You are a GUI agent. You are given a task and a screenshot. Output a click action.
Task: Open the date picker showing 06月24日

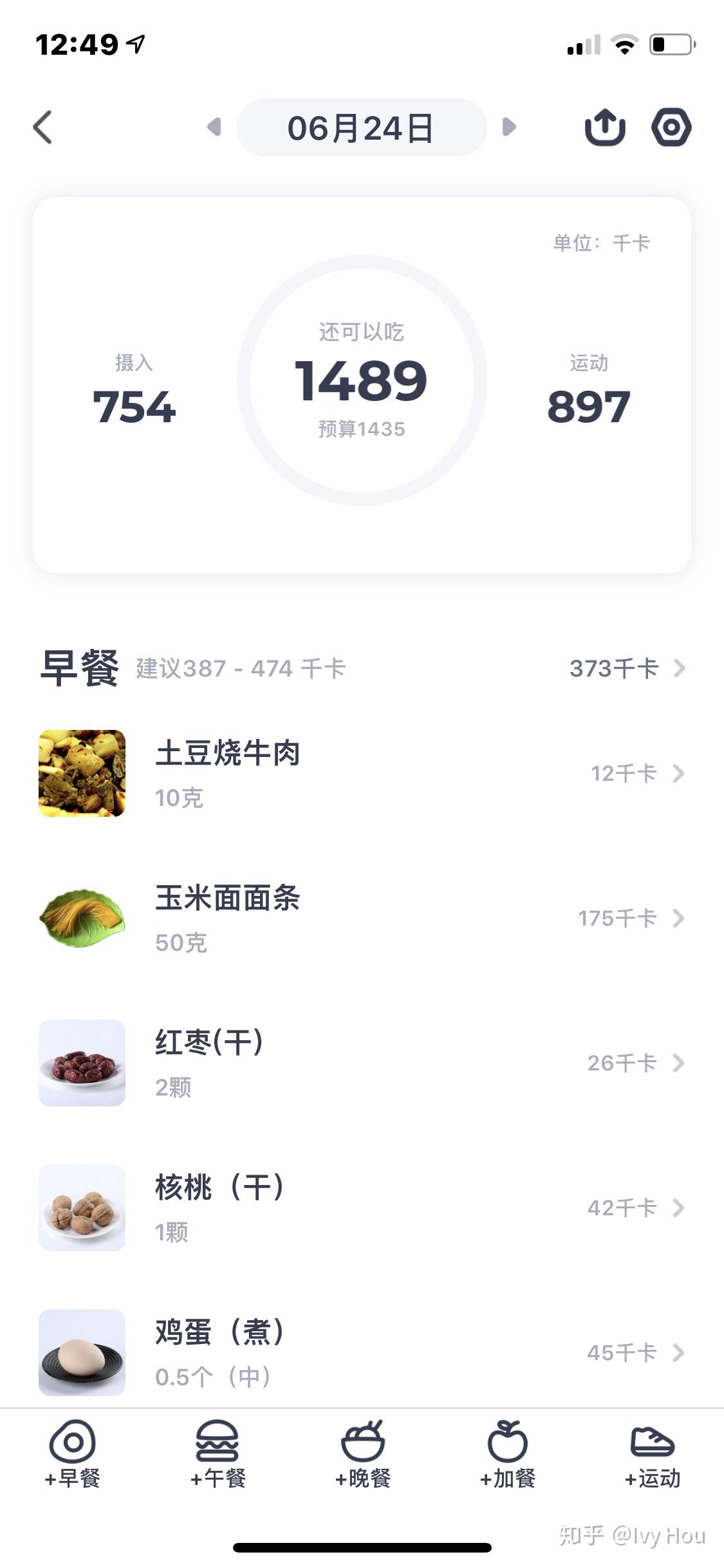[361, 127]
